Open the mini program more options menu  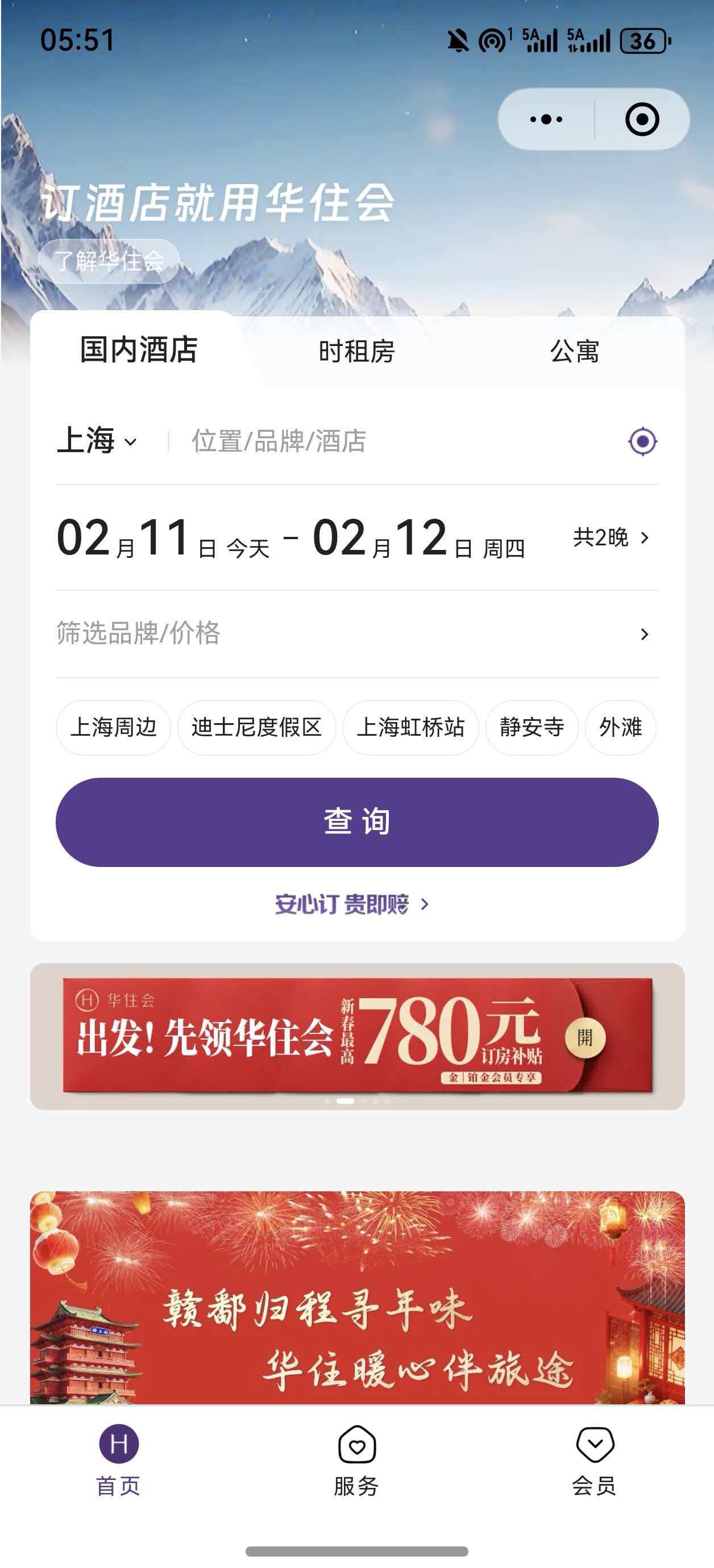click(546, 119)
